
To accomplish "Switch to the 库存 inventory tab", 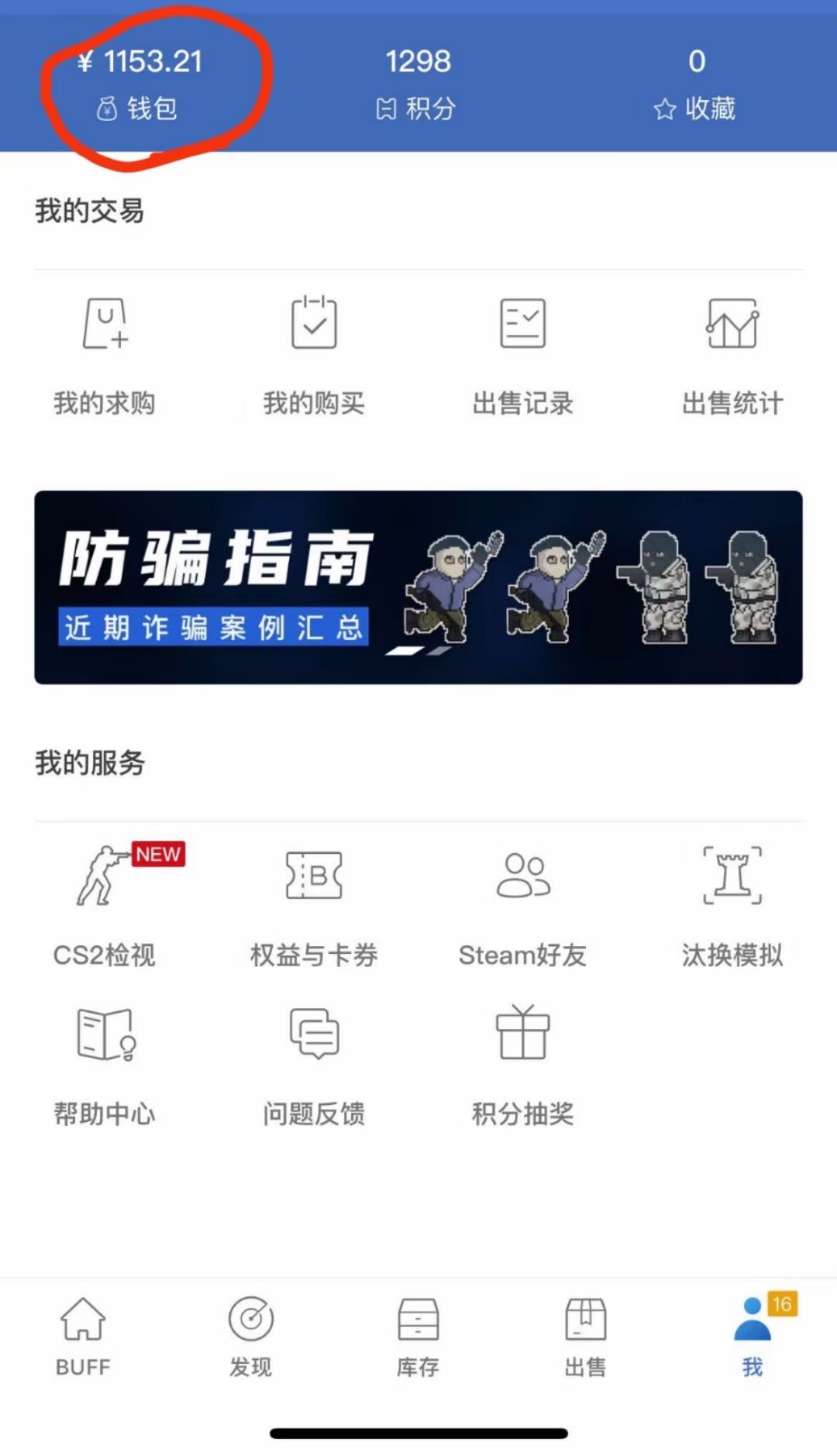I will (418, 1336).
